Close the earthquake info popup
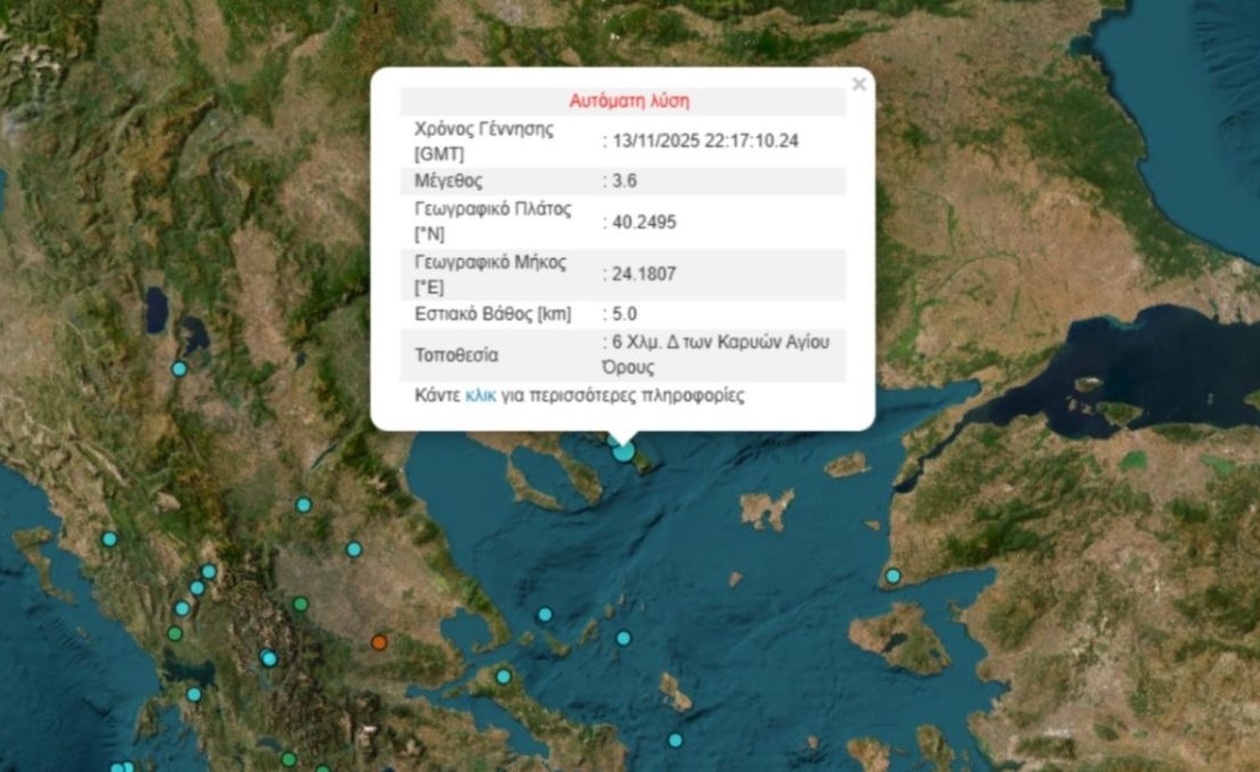 point(858,85)
